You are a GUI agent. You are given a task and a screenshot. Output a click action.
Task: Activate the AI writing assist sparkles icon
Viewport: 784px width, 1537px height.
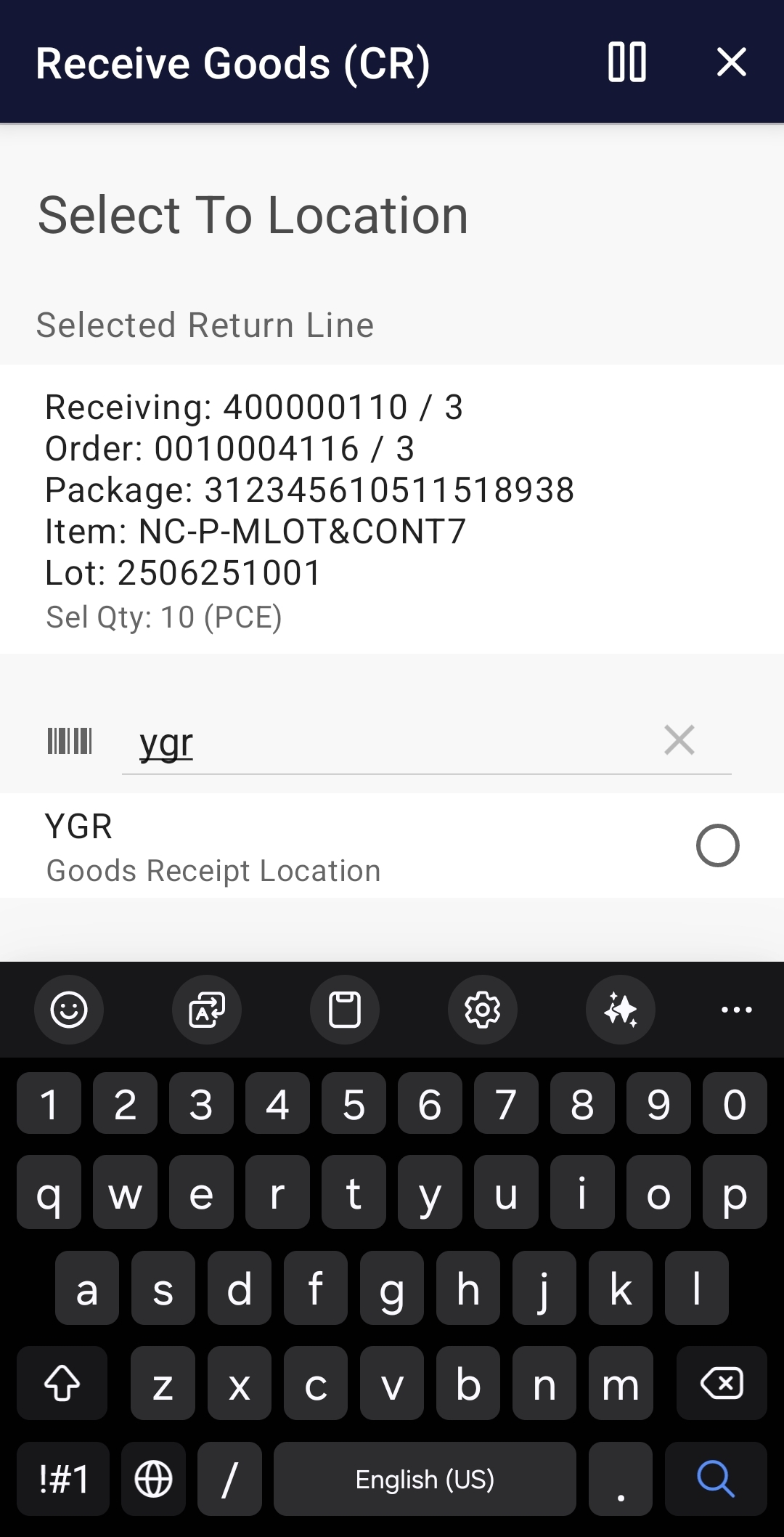tap(620, 1010)
